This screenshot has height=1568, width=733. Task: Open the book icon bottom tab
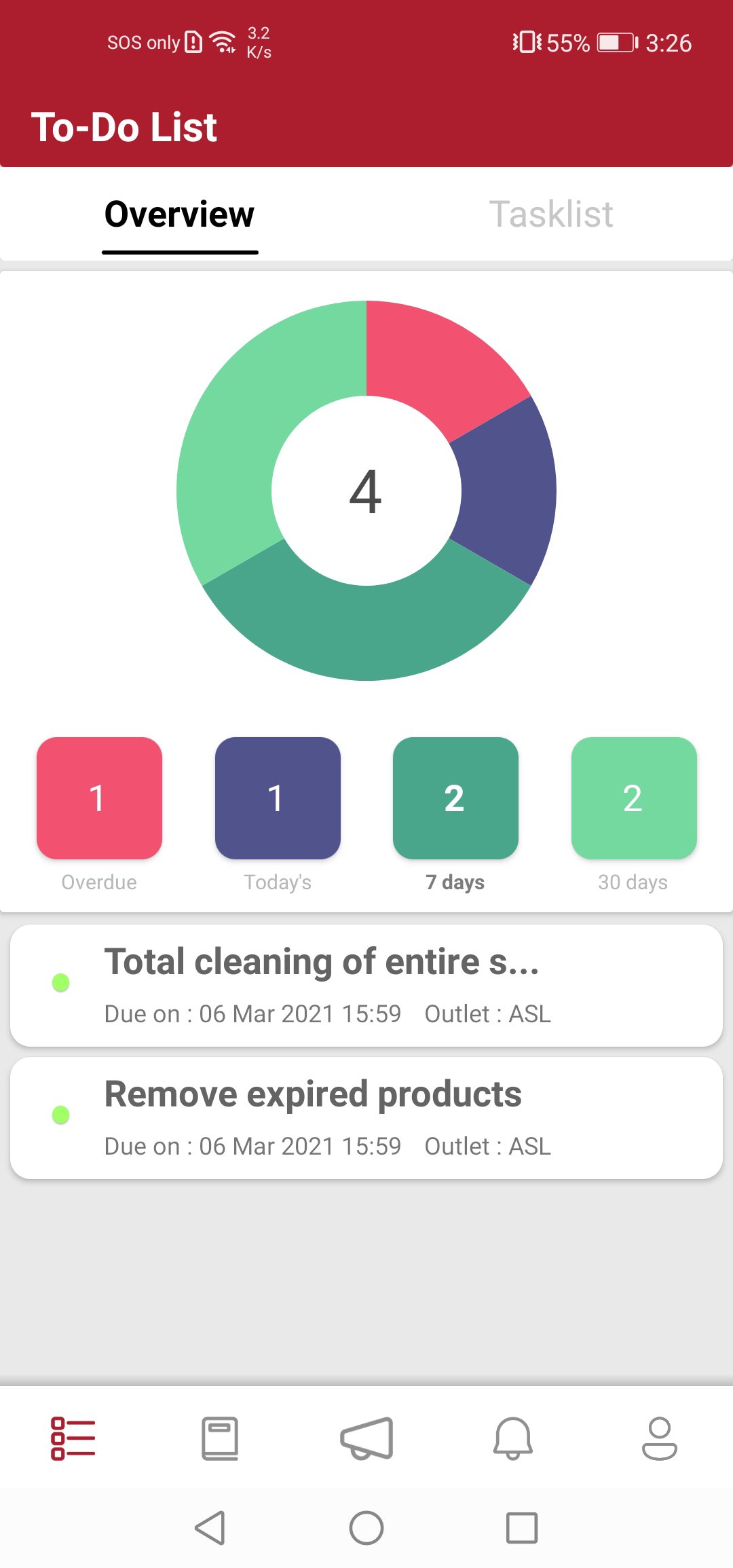coord(220,1438)
